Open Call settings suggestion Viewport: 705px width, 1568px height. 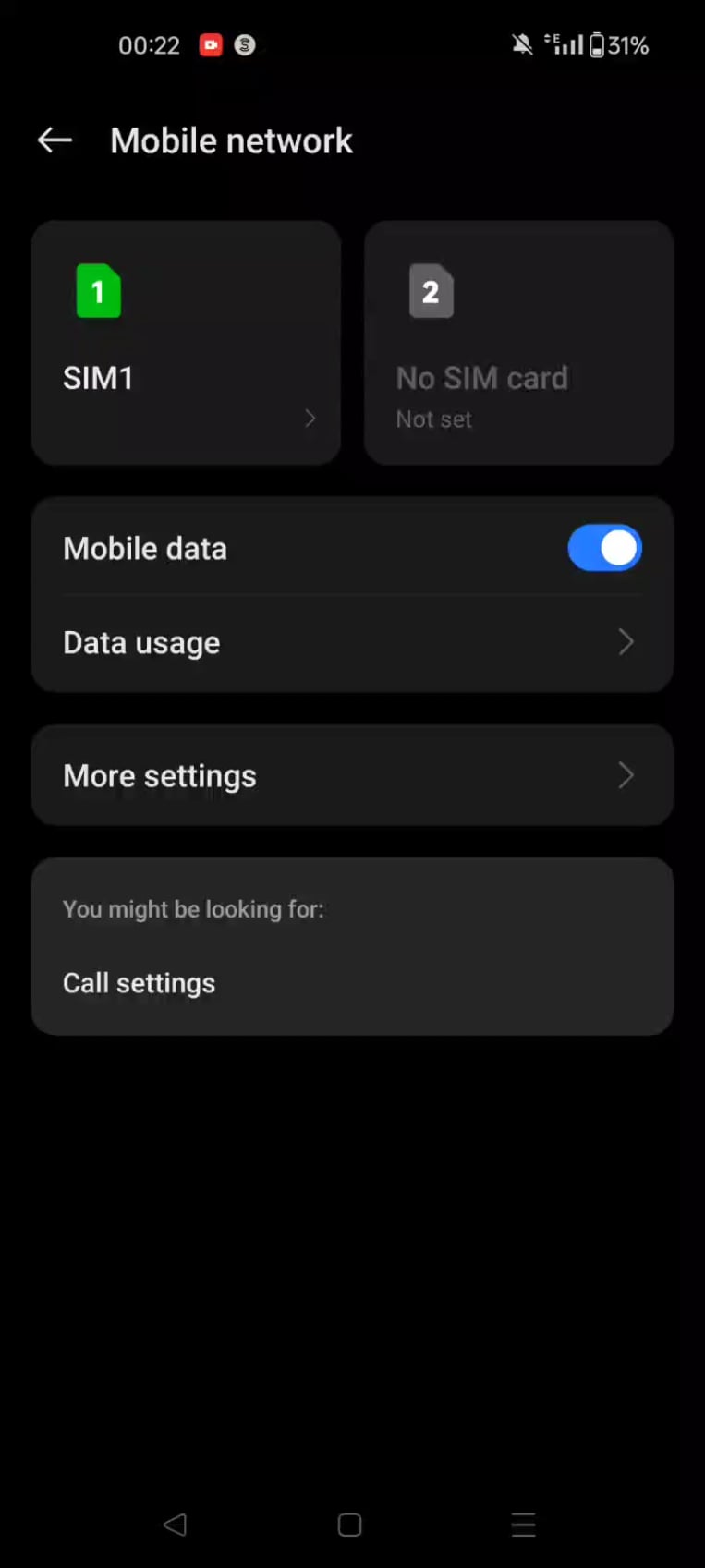click(140, 983)
